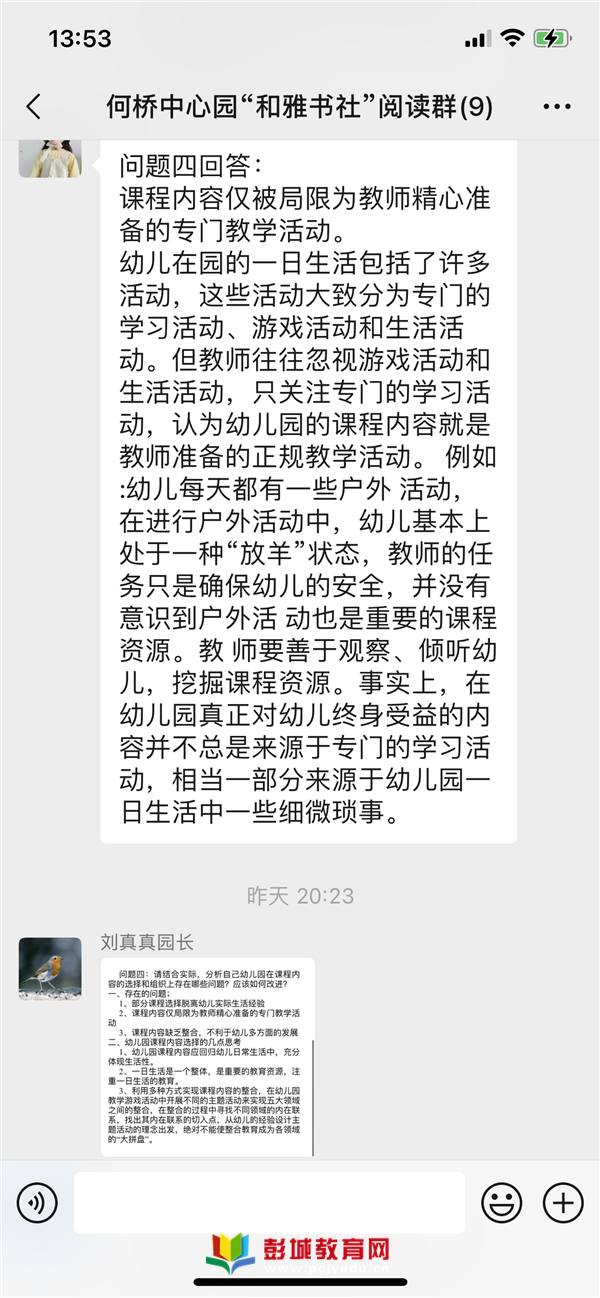Open the profile avatar beside 问题四回答 message
This screenshot has width=600, height=1298.
50,158
